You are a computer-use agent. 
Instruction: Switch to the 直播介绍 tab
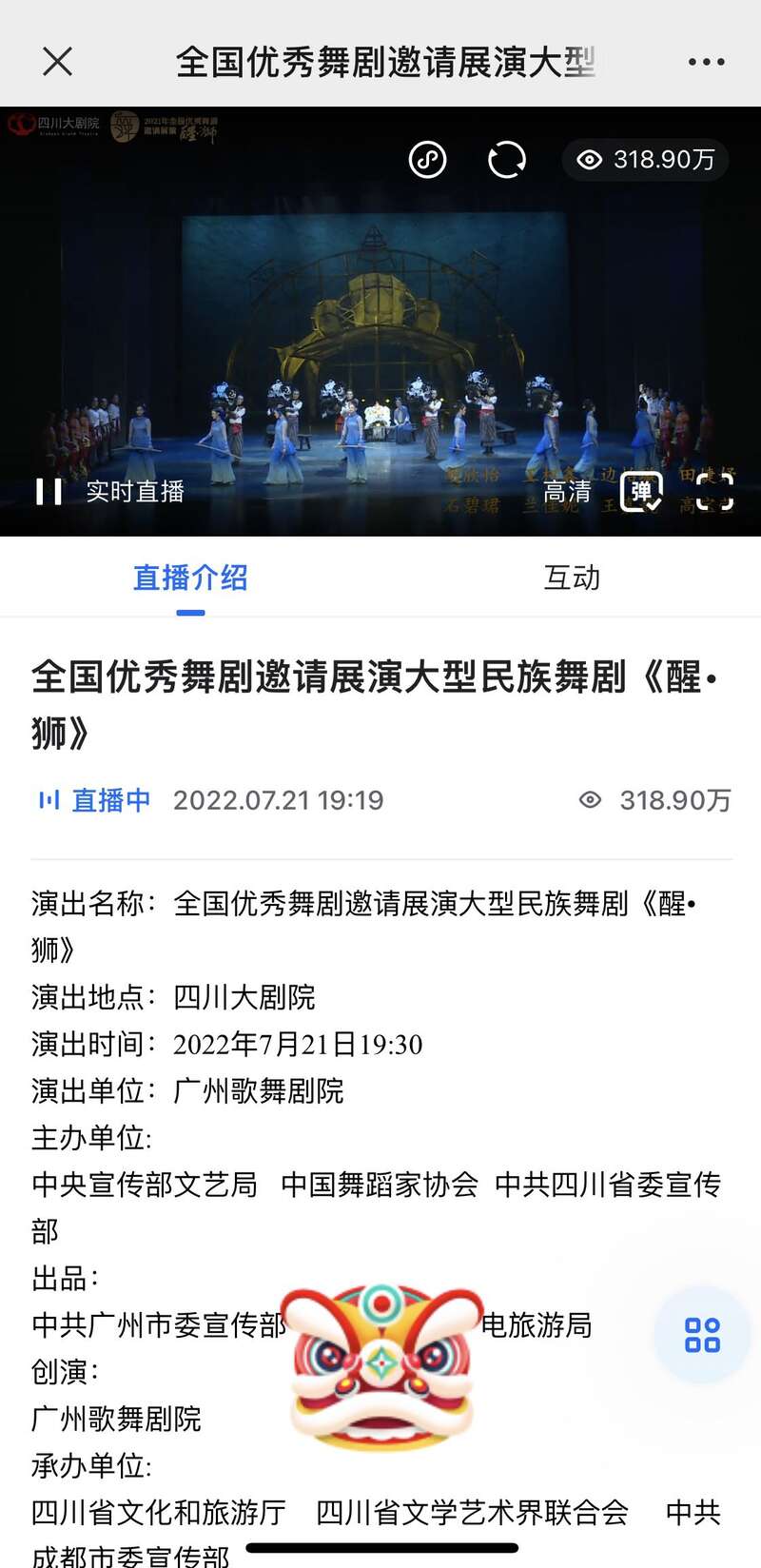point(190,578)
